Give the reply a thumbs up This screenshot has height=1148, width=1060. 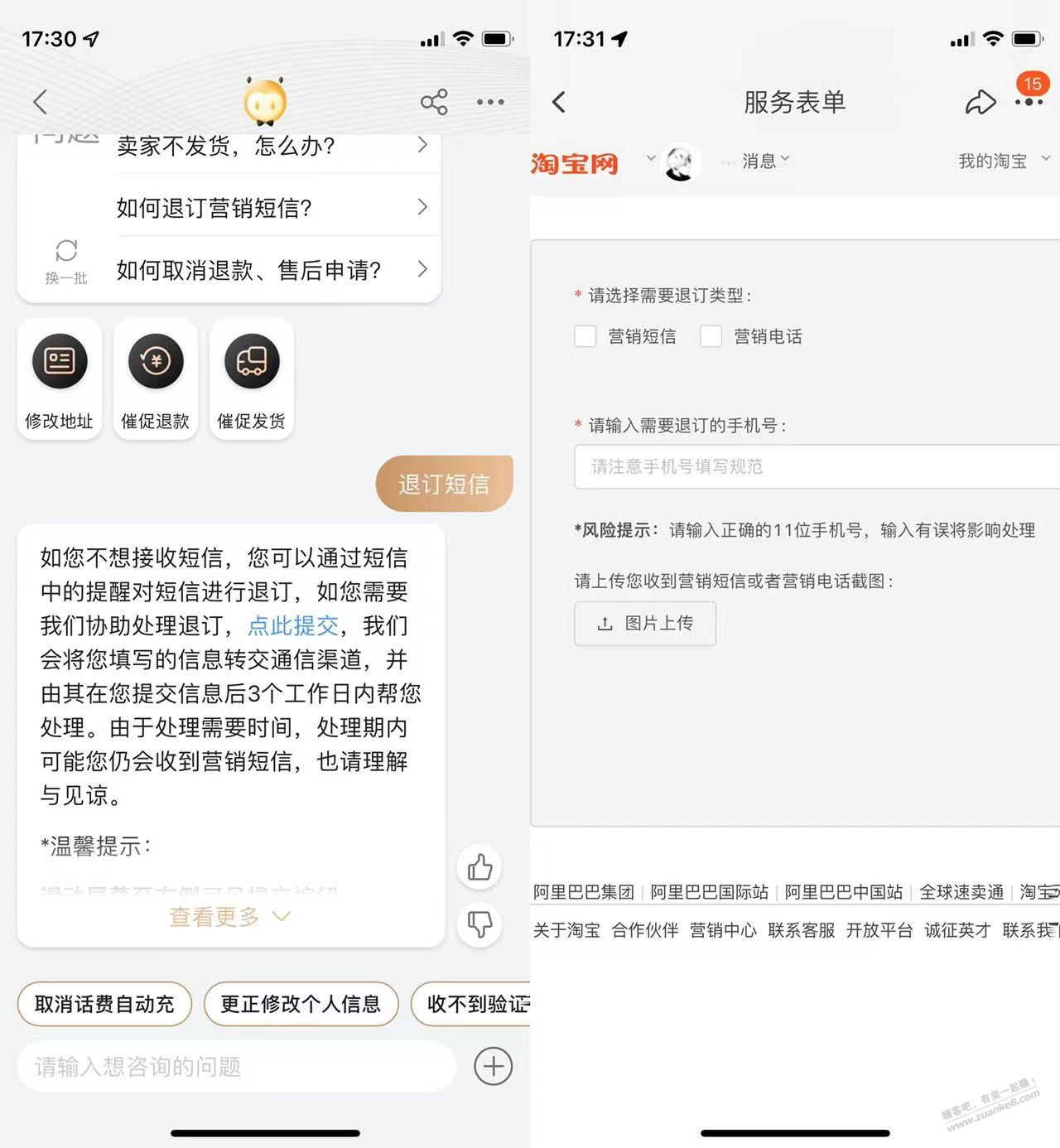[479, 867]
